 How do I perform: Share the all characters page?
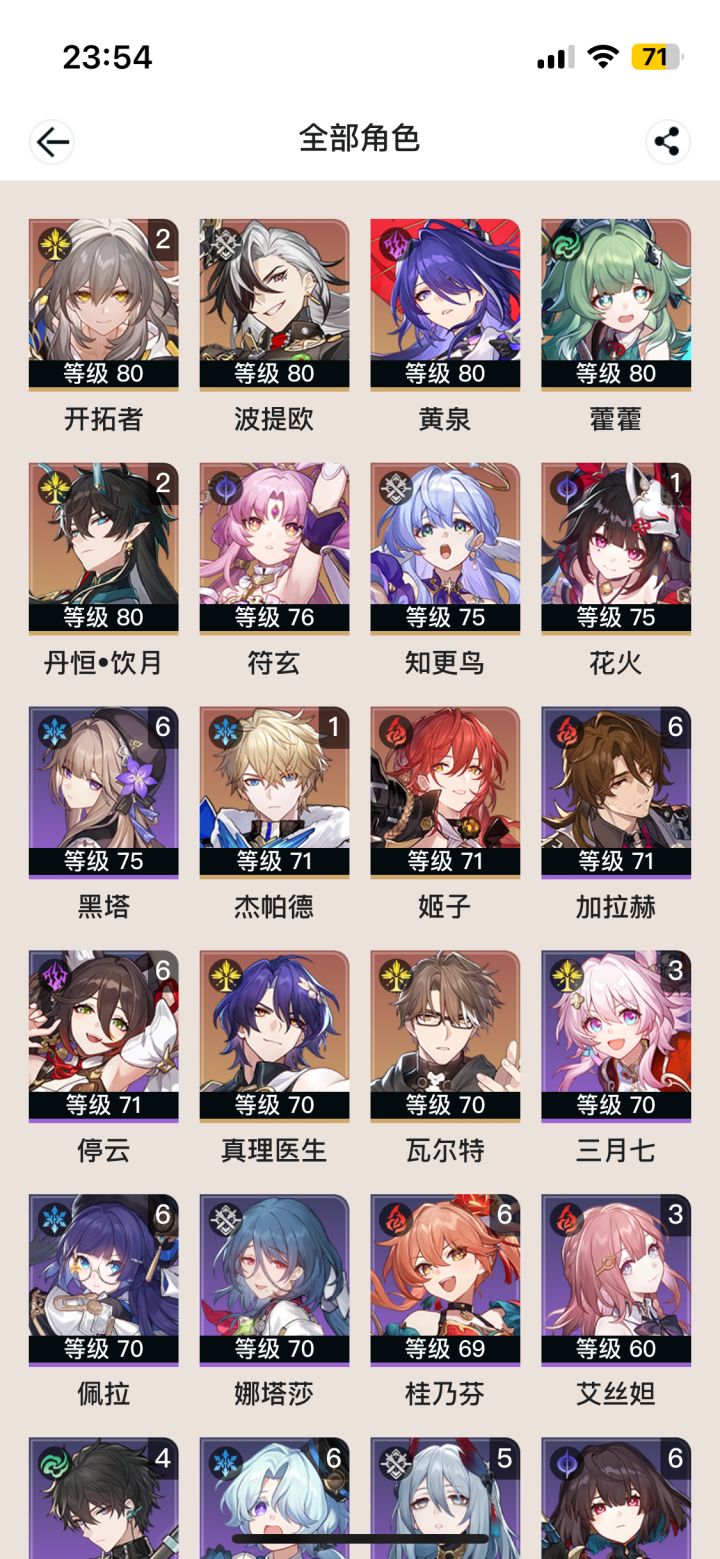pyautogui.click(x=667, y=141)
